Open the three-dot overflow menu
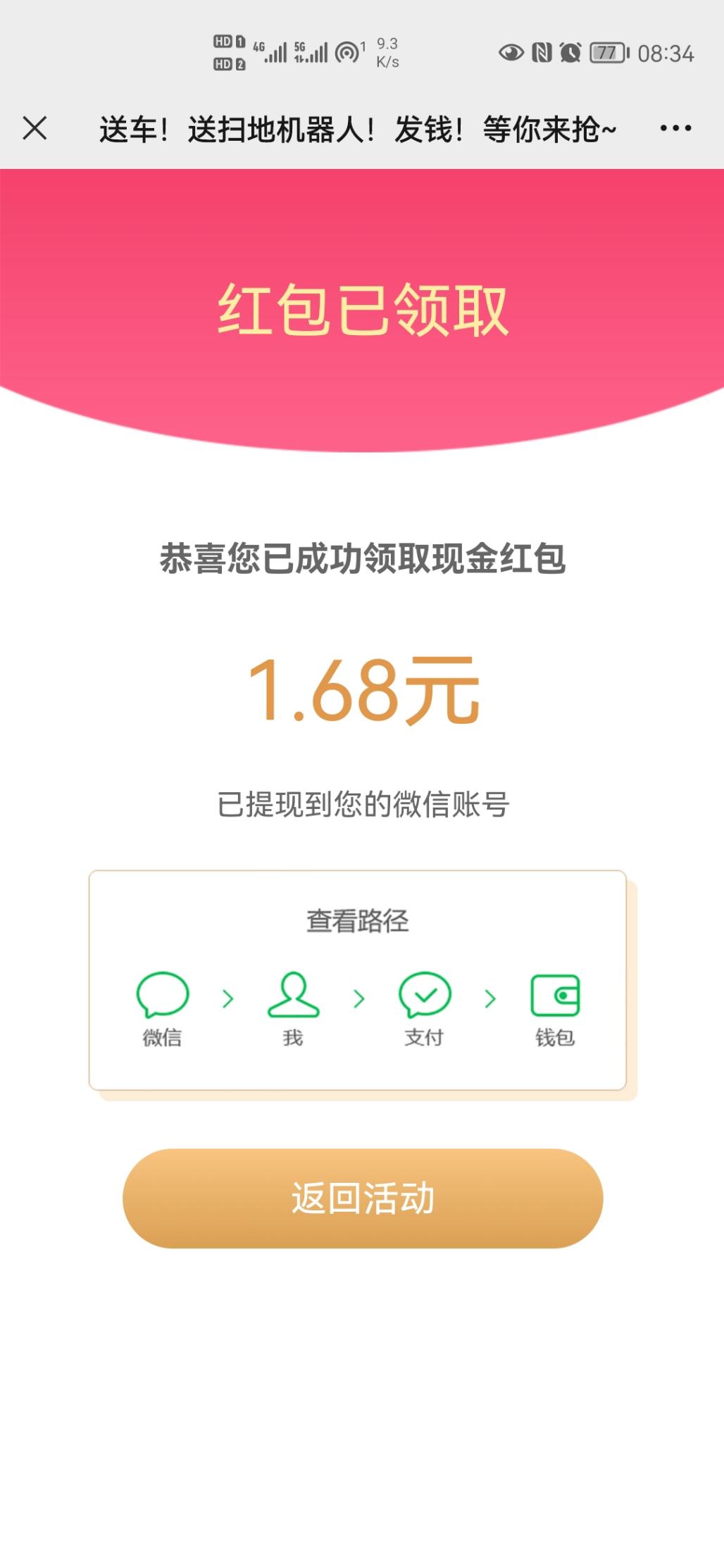Viewport: 724px width, 1568px height. (x=675, y=128)
